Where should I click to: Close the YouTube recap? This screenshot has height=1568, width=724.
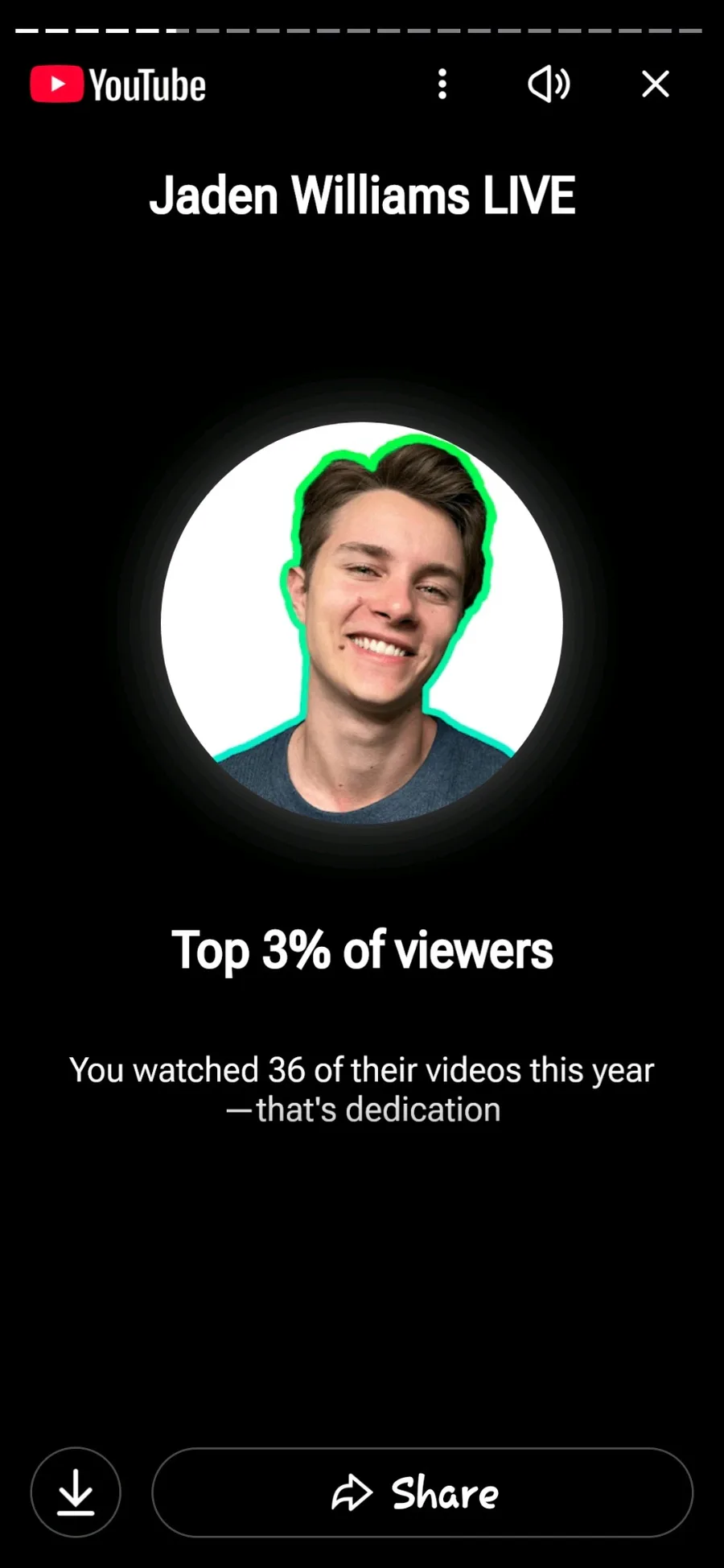tap(655, 84)
